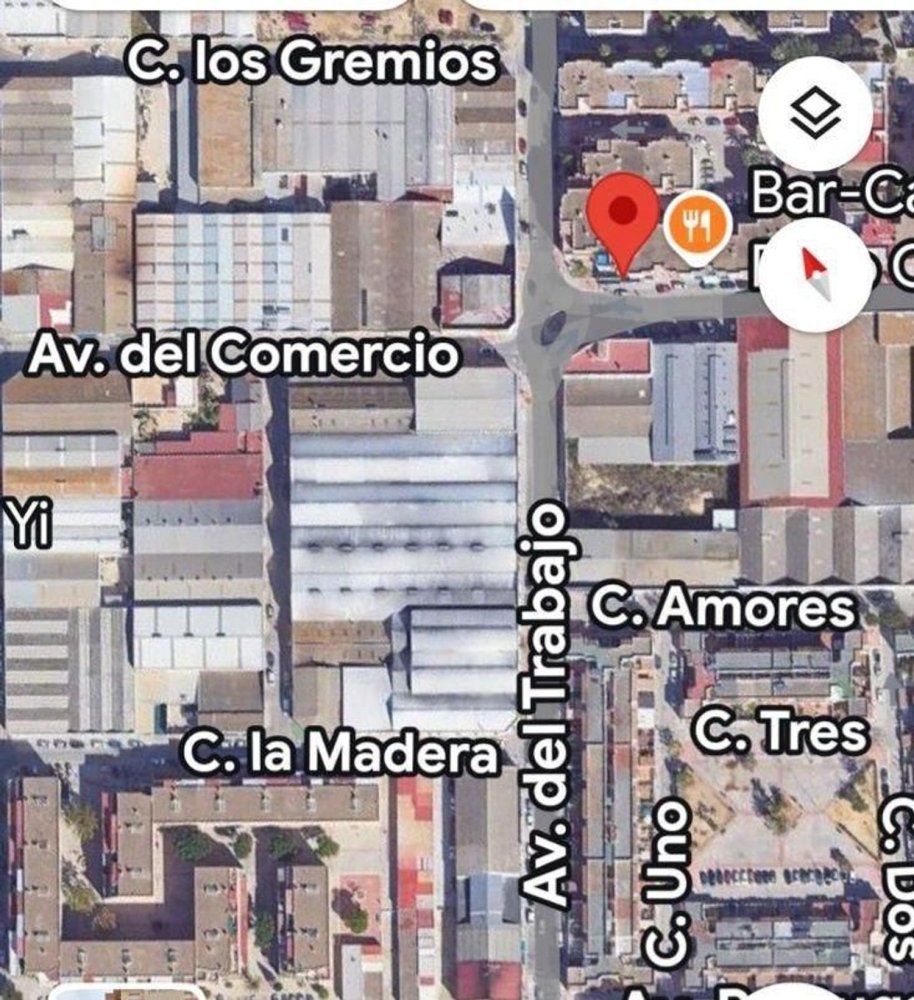Open details for the Bar-Ca place label
Viewport: 914px width, 1000px height.
point(832,197)
